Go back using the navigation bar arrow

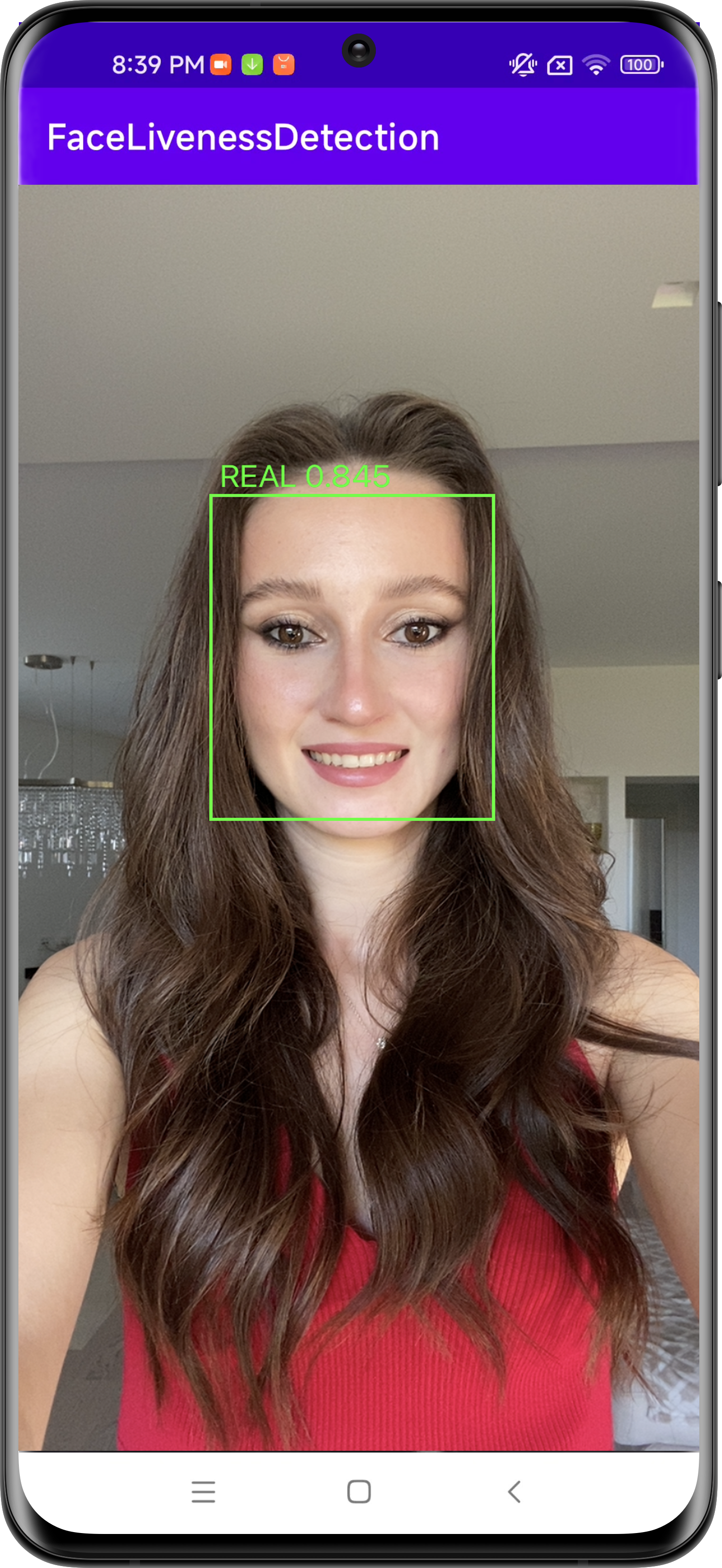514,1491
